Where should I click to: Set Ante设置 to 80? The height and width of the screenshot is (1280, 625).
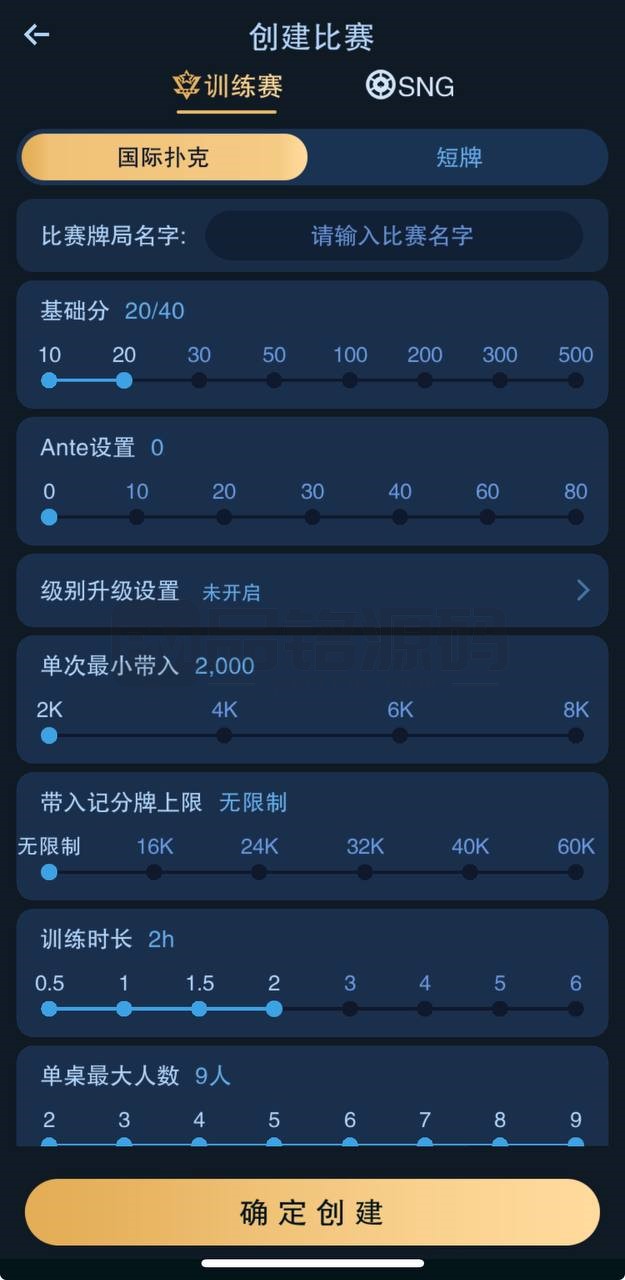click(576, 517)
